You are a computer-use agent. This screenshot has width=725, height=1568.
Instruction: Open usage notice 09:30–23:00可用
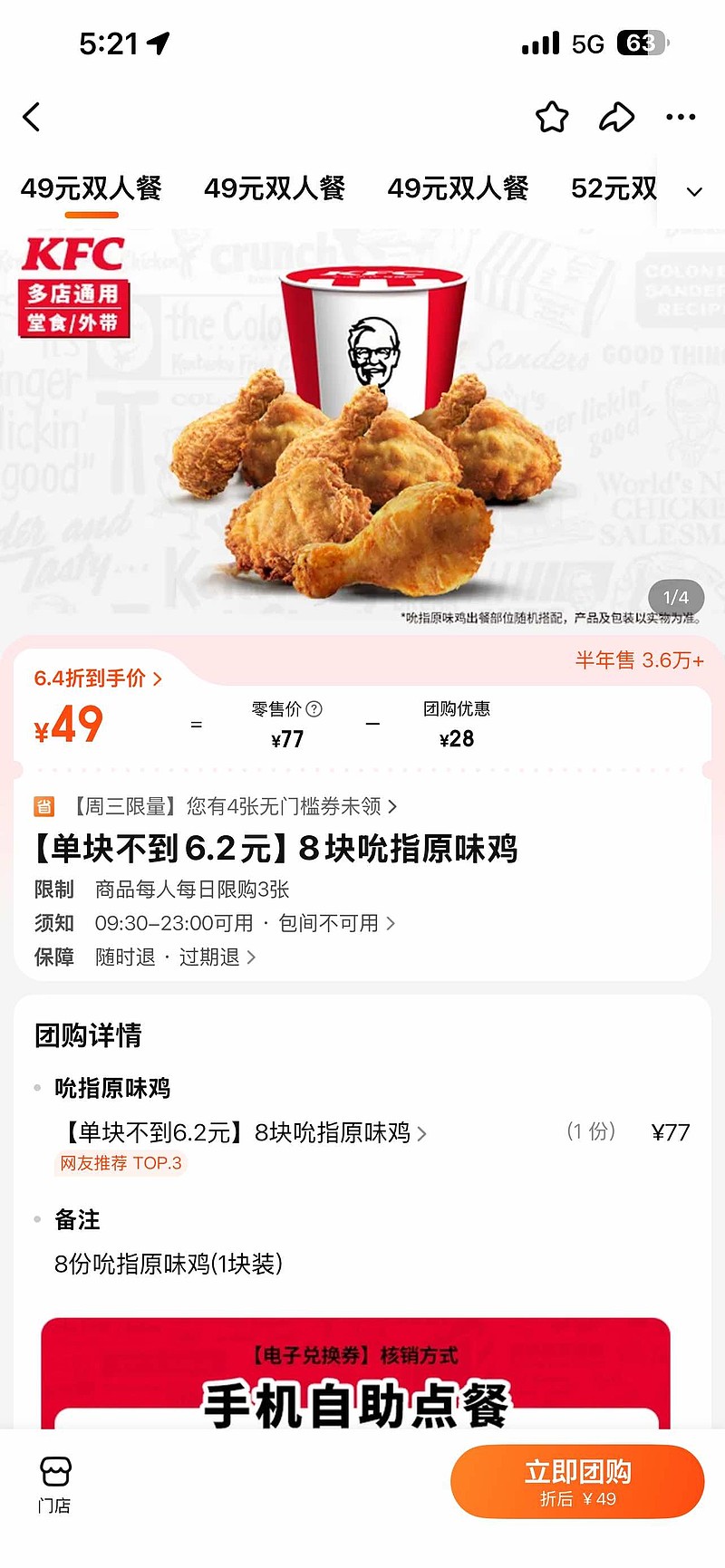(x=245, y=923)
